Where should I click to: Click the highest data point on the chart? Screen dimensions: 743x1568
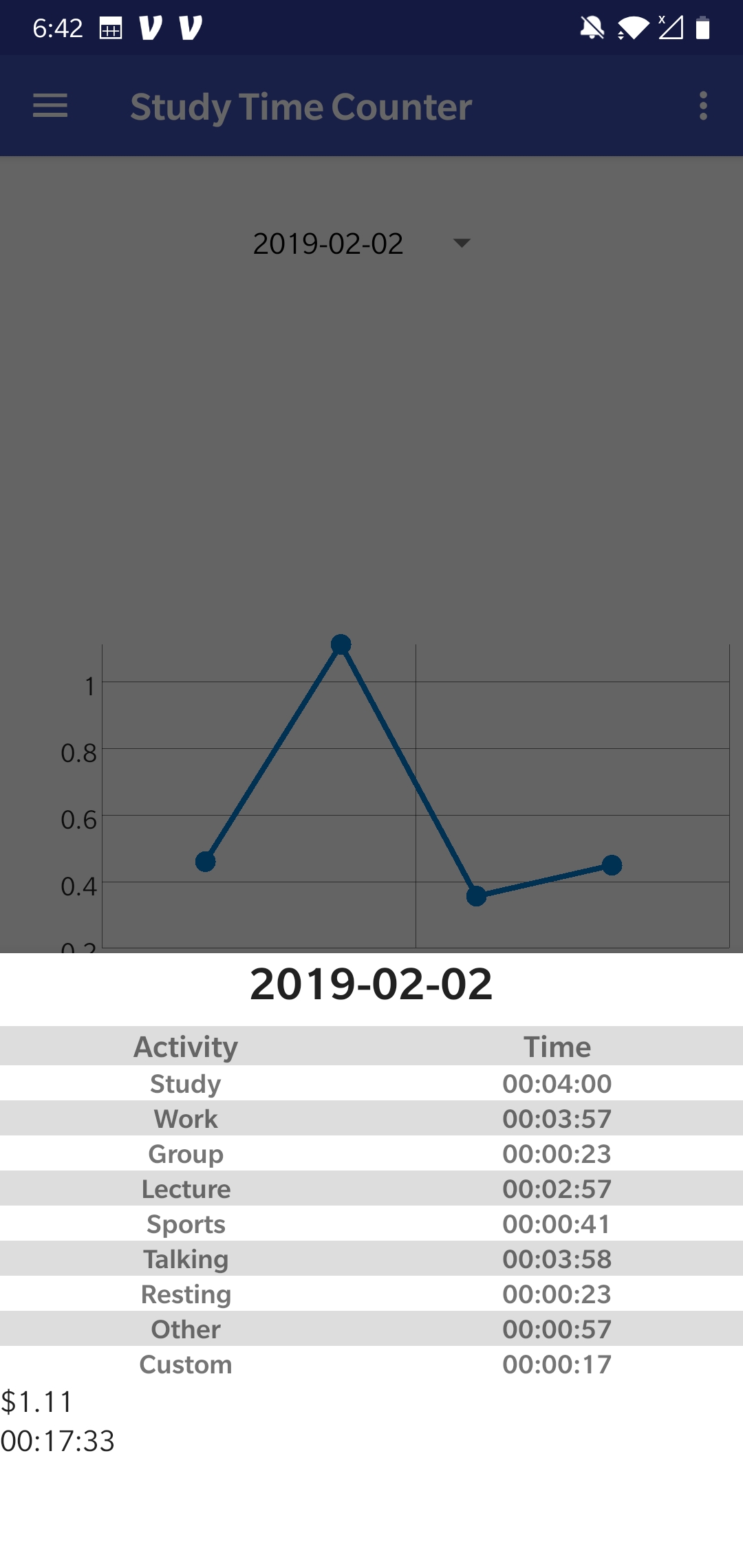[341, 644]
